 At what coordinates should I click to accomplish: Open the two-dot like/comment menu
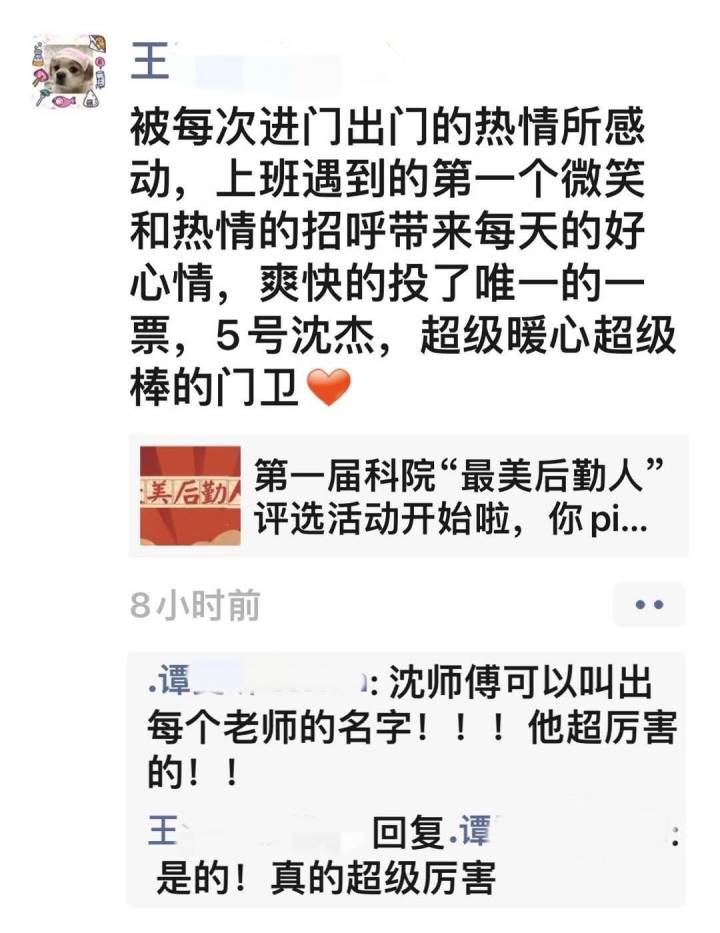pyautogui.click(x=649, y=604)
